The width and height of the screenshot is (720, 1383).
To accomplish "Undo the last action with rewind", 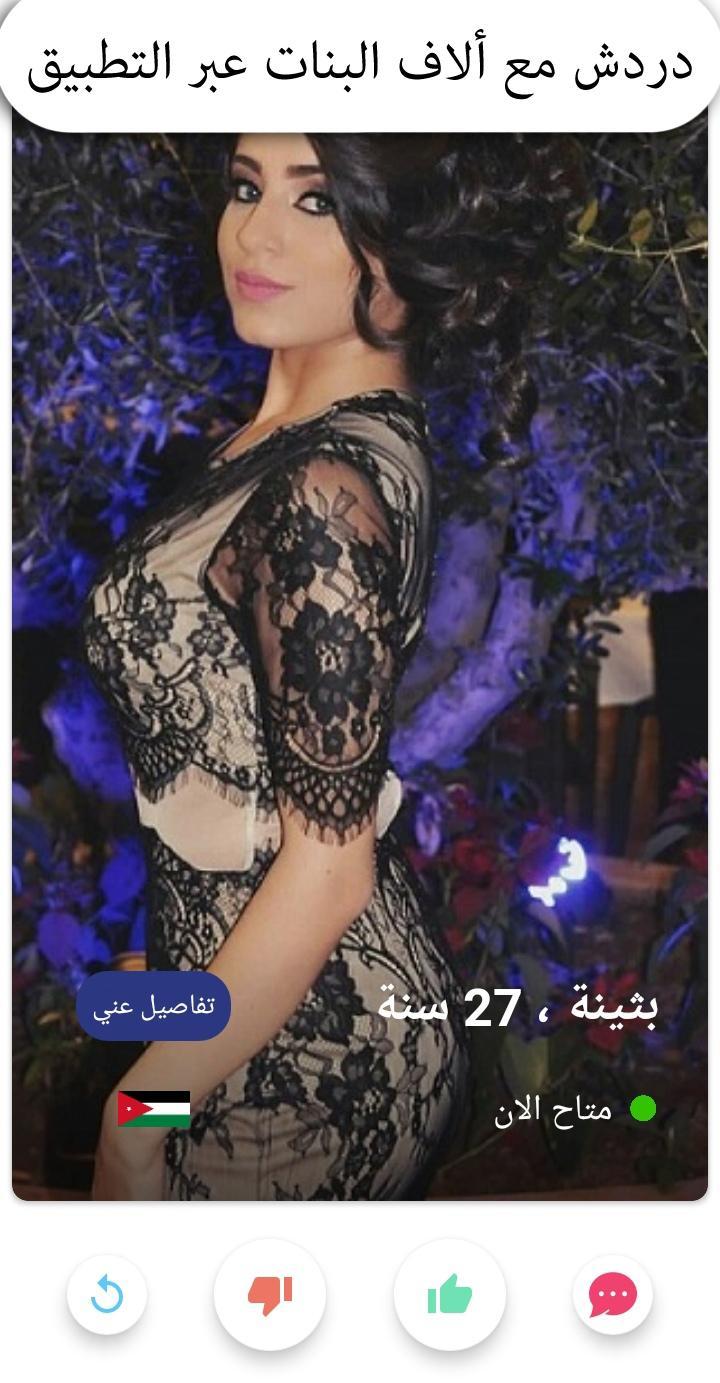I will coord(107,1295).
